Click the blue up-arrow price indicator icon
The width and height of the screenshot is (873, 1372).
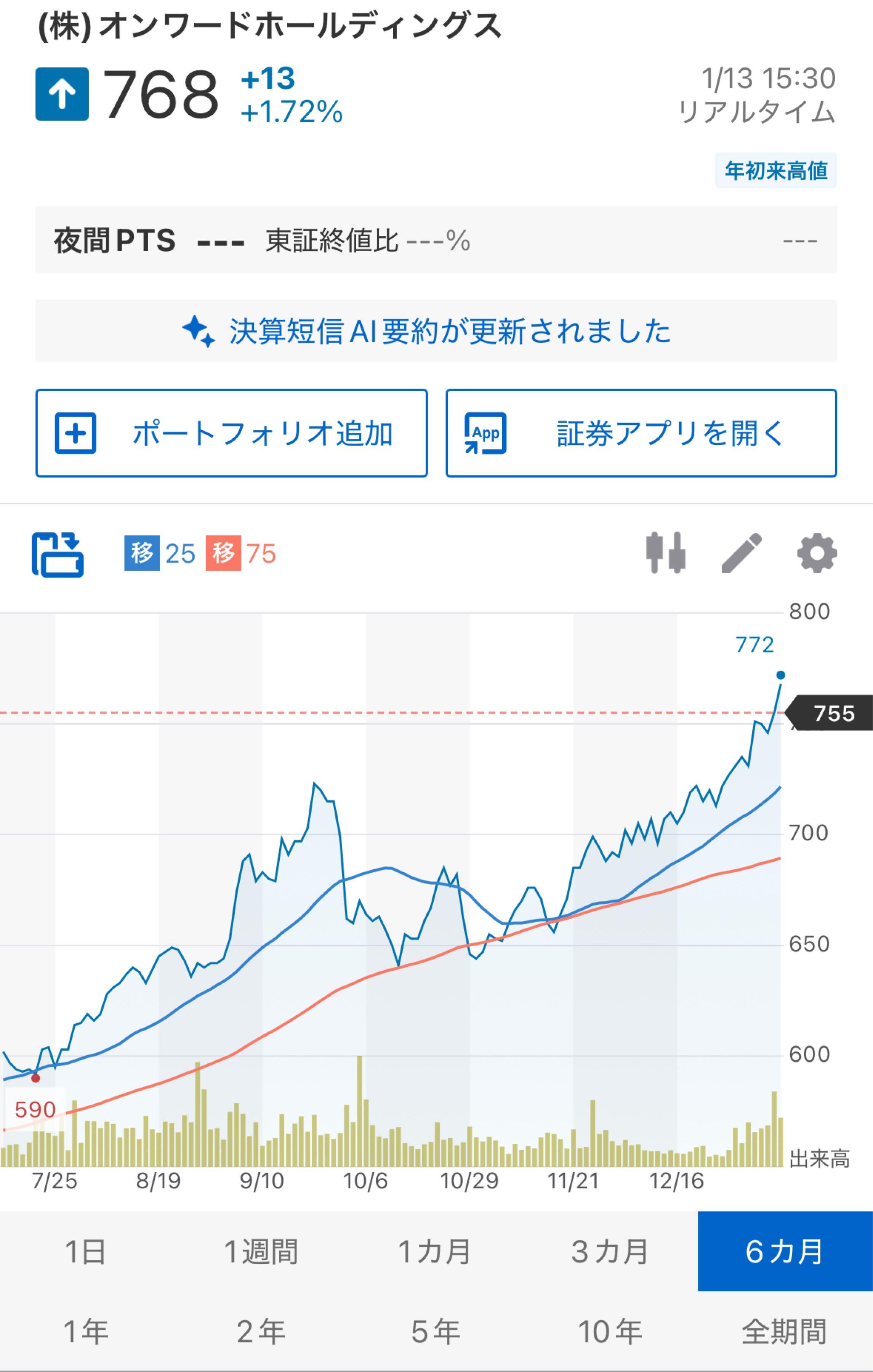click(62, 94)
